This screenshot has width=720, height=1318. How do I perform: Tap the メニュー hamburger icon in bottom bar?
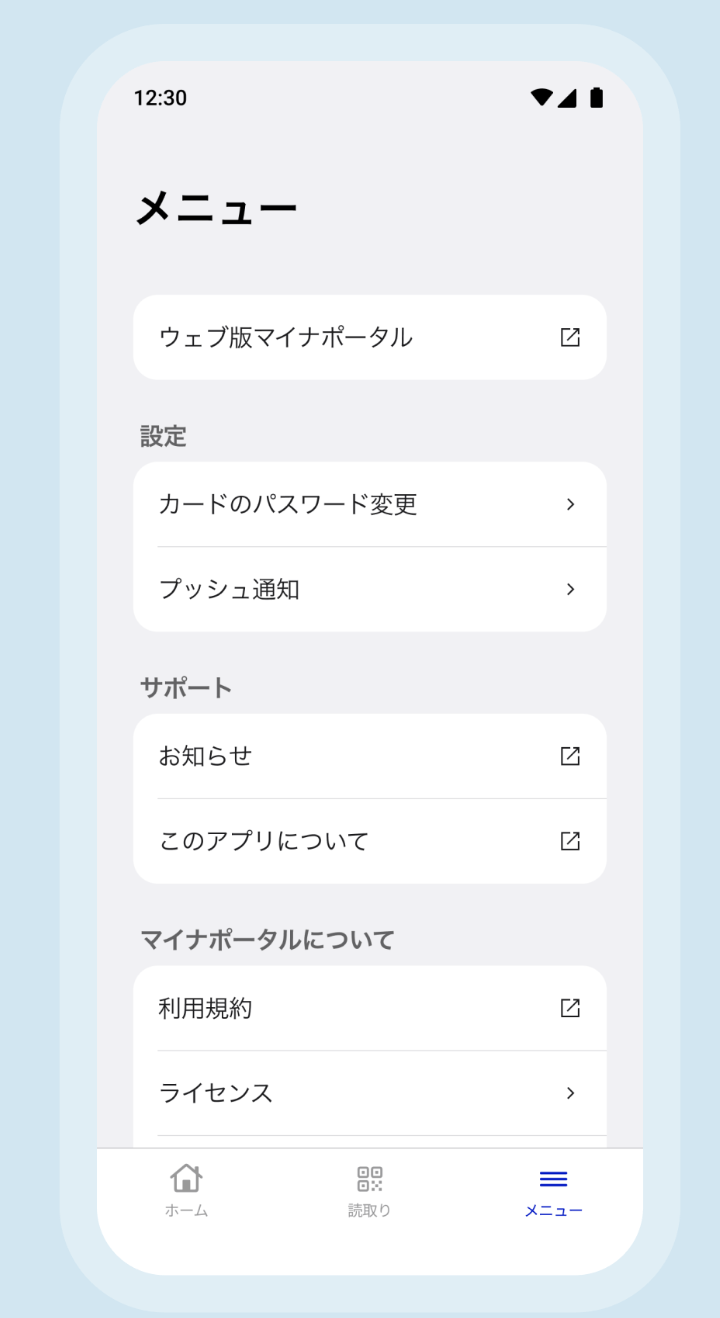pos(553,1180)
